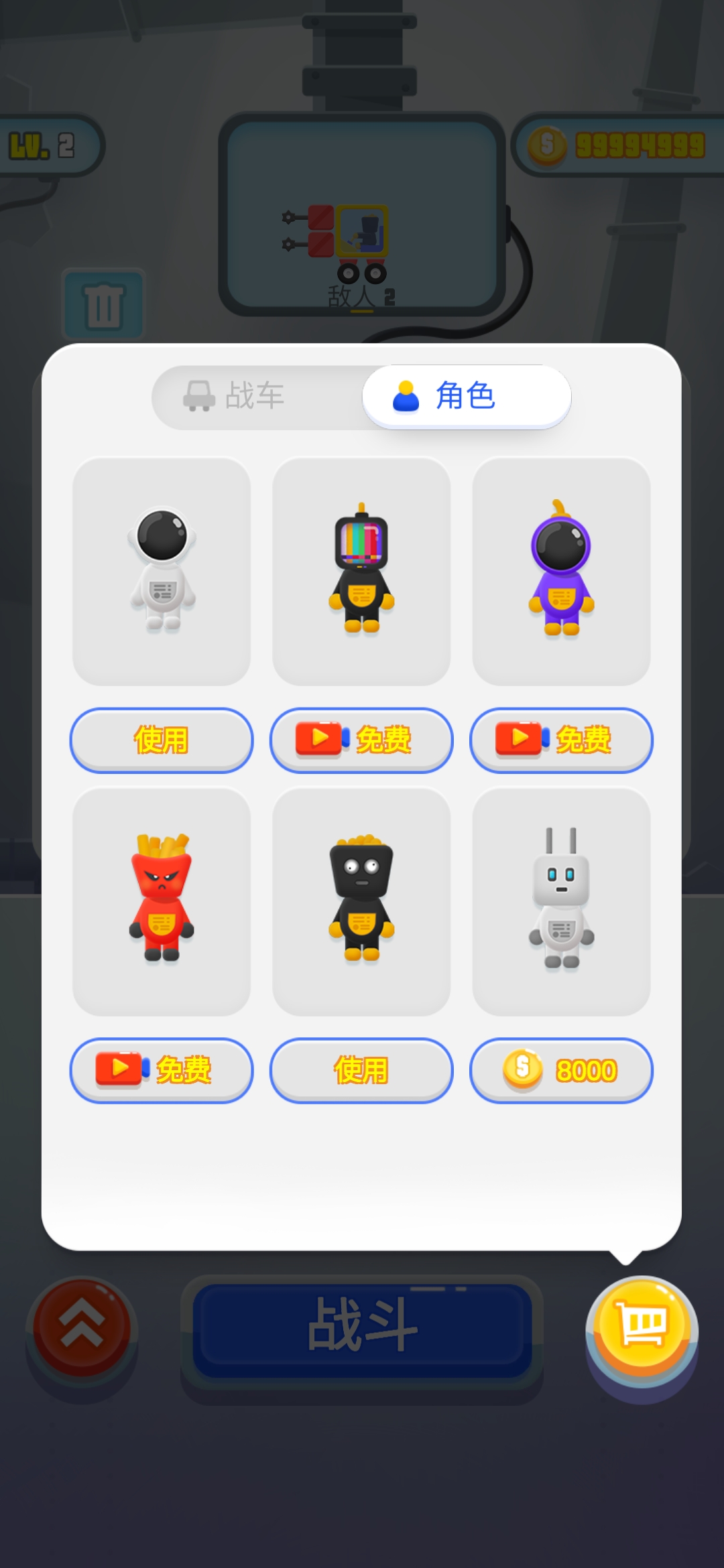Unlock the red fries character via ad

(x=162, y=1070)
